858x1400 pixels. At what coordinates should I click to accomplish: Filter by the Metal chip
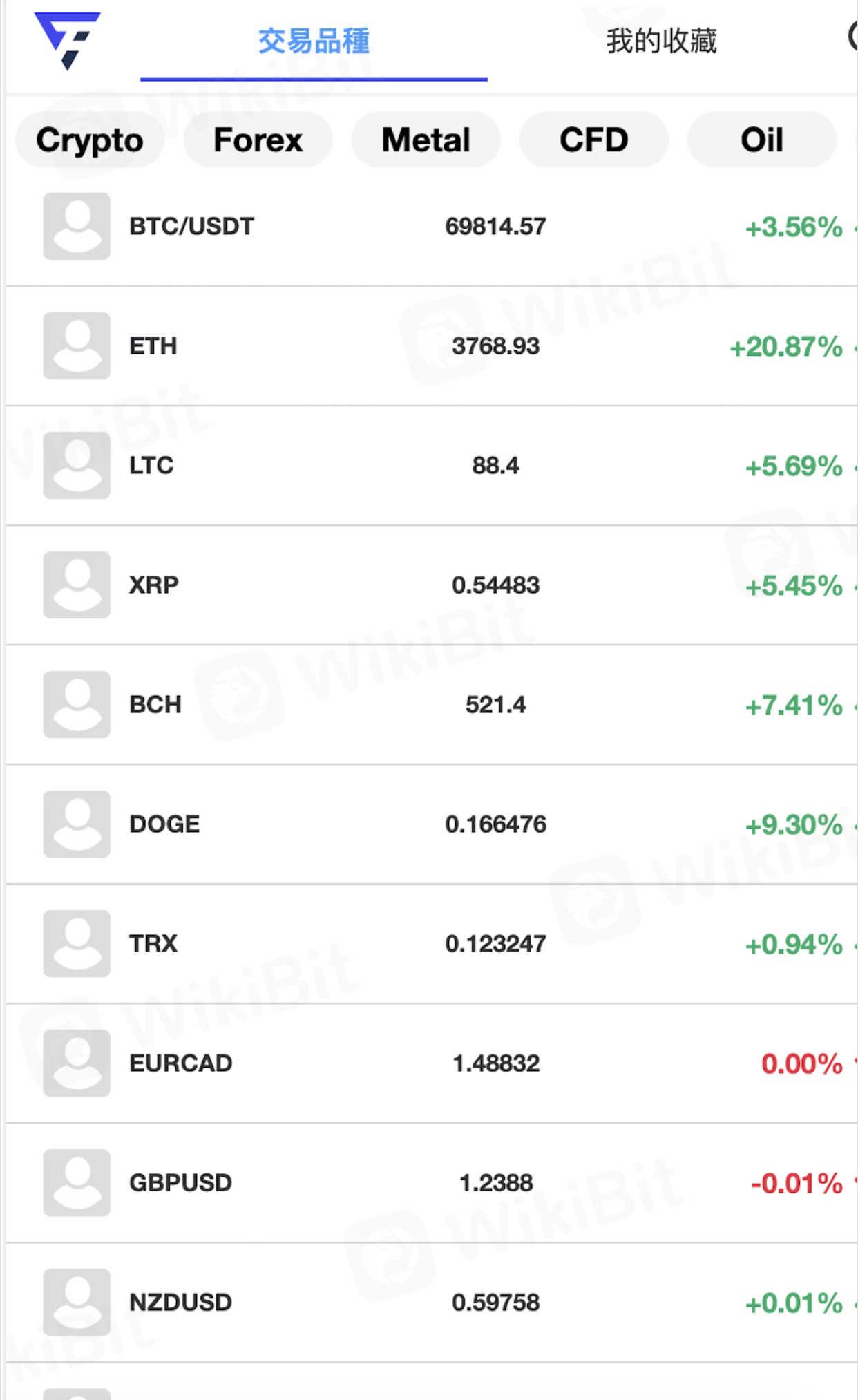tap(426, 140)
